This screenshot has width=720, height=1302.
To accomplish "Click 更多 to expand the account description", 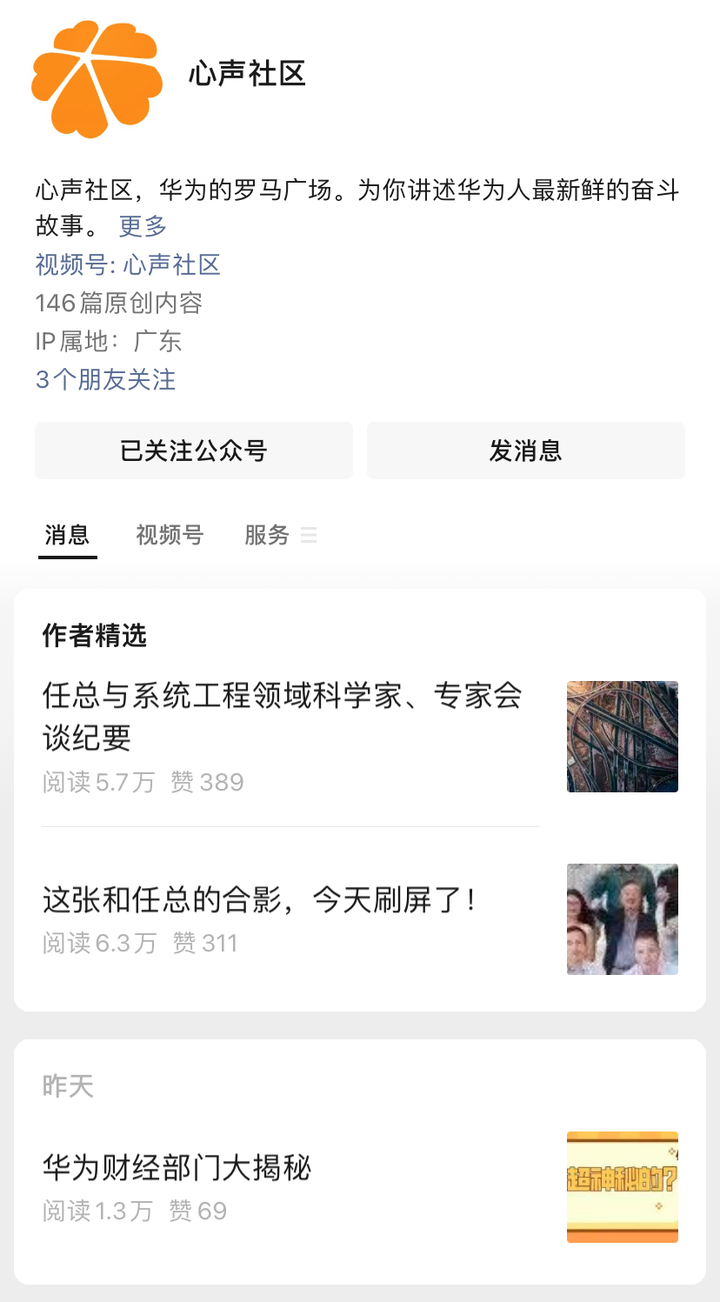I will point(143,227).
